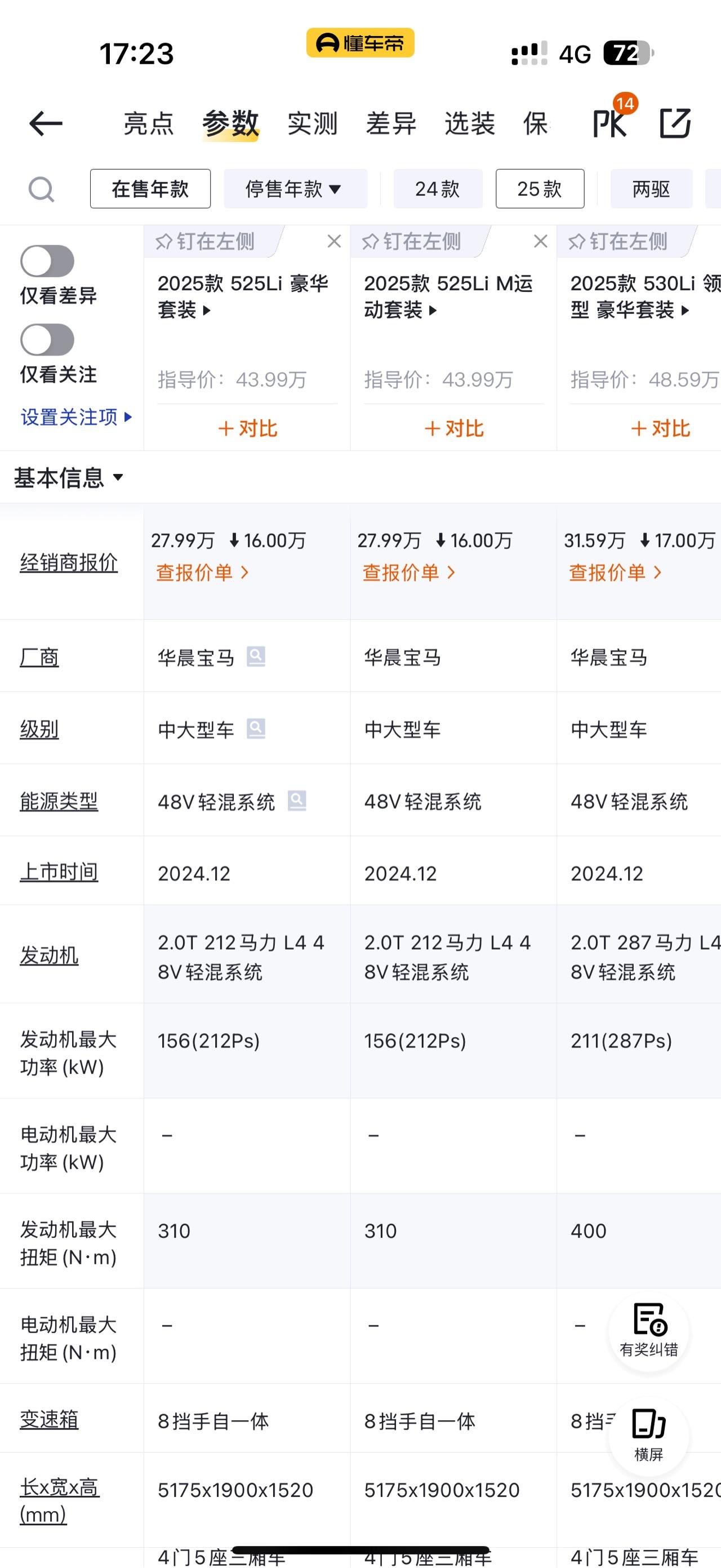
Task: Switch to the 实测 tab
Action: [313, 124]
